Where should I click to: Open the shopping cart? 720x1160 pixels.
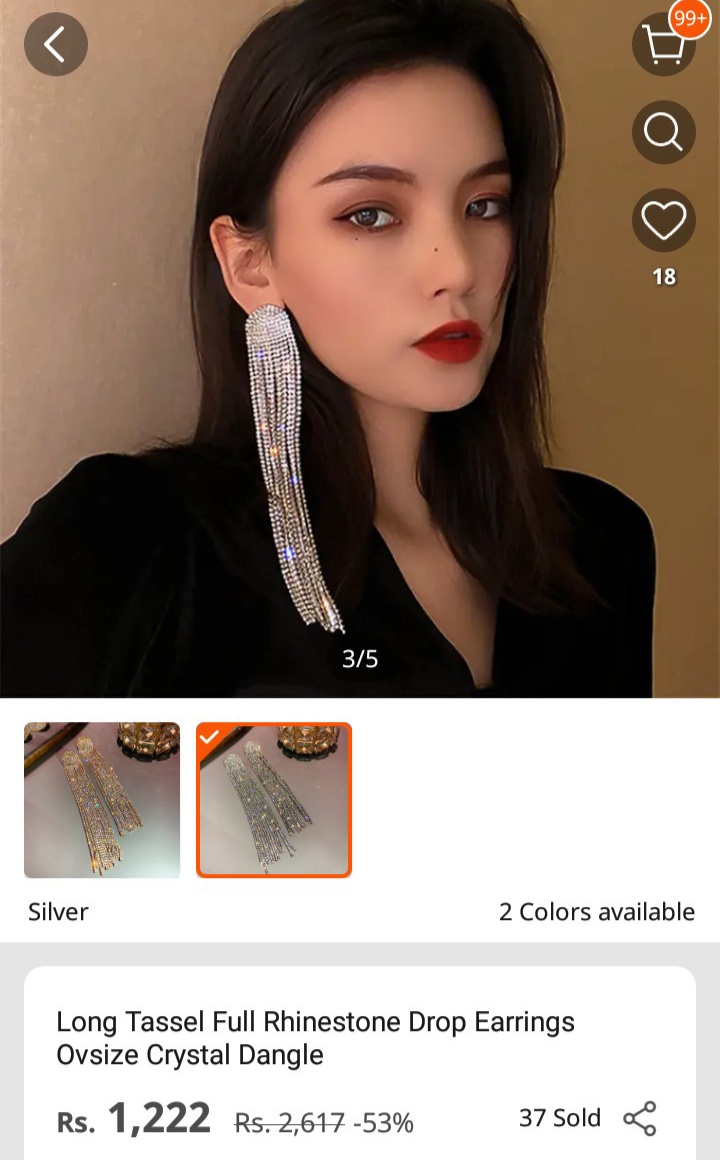click(663, 44)
